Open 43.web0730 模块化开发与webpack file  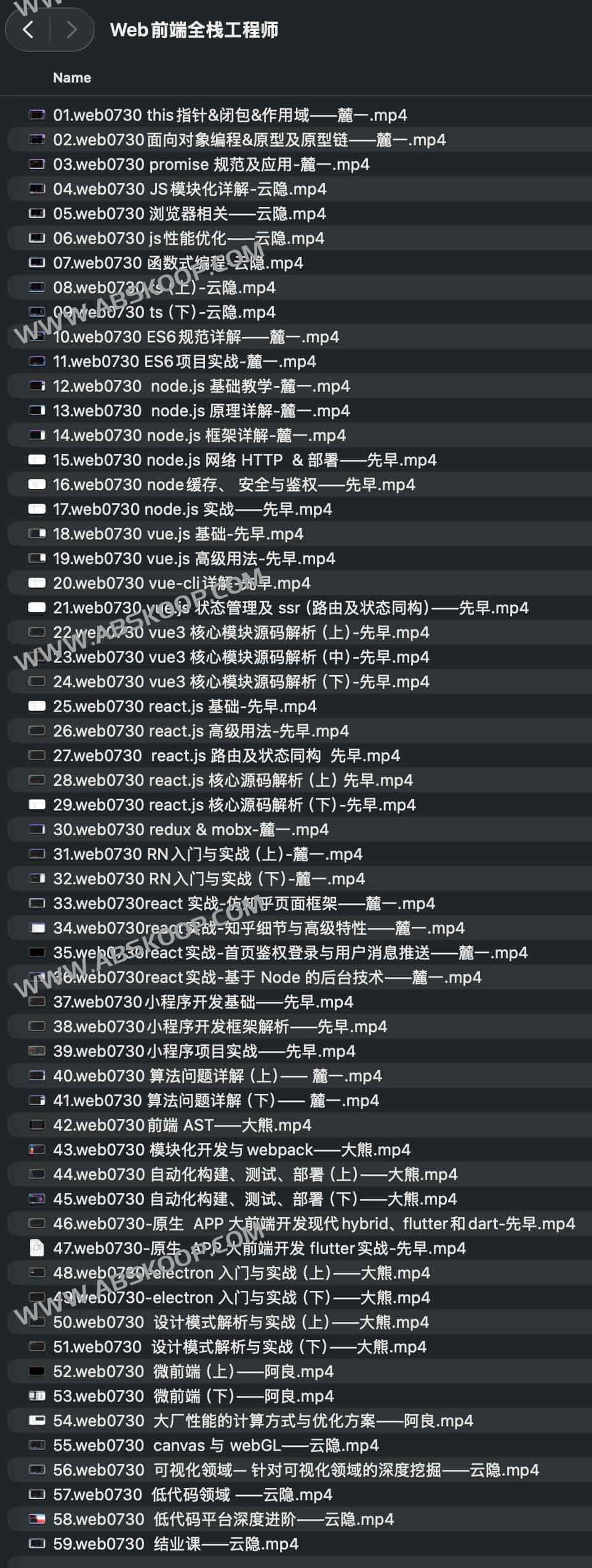[231, 1150]
